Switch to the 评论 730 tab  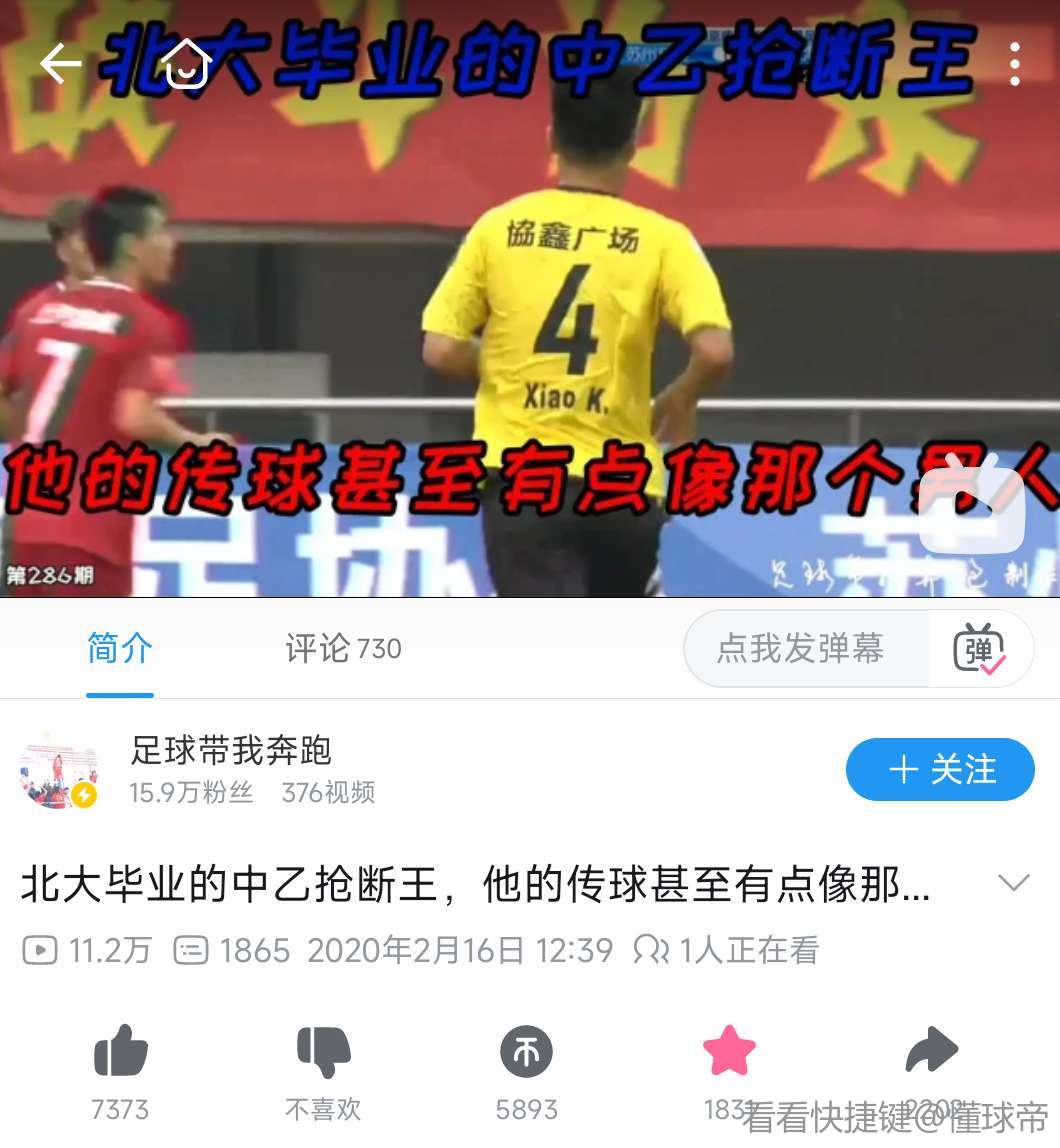pos(343,649)
